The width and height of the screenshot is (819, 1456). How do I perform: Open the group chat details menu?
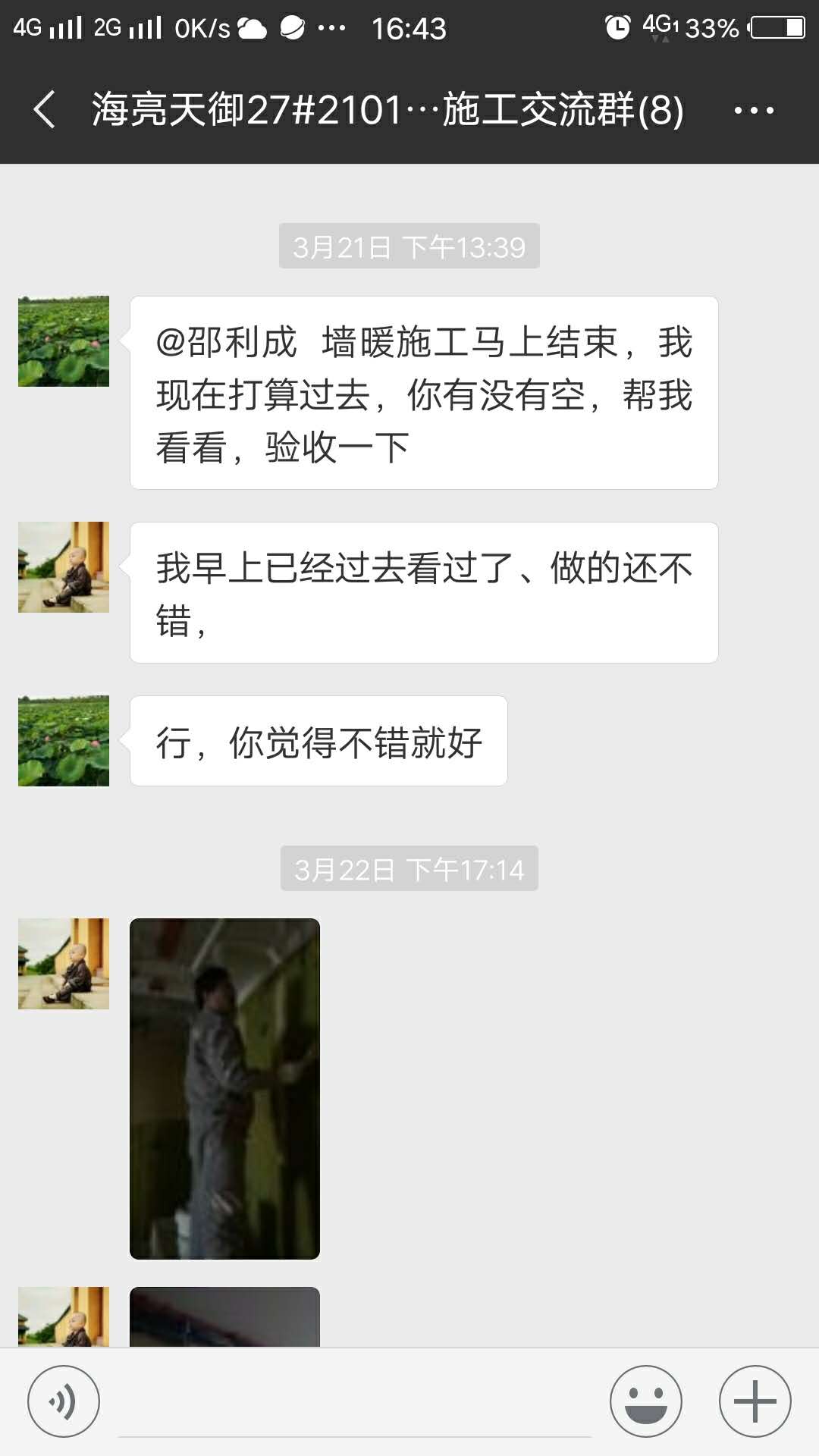754,111
